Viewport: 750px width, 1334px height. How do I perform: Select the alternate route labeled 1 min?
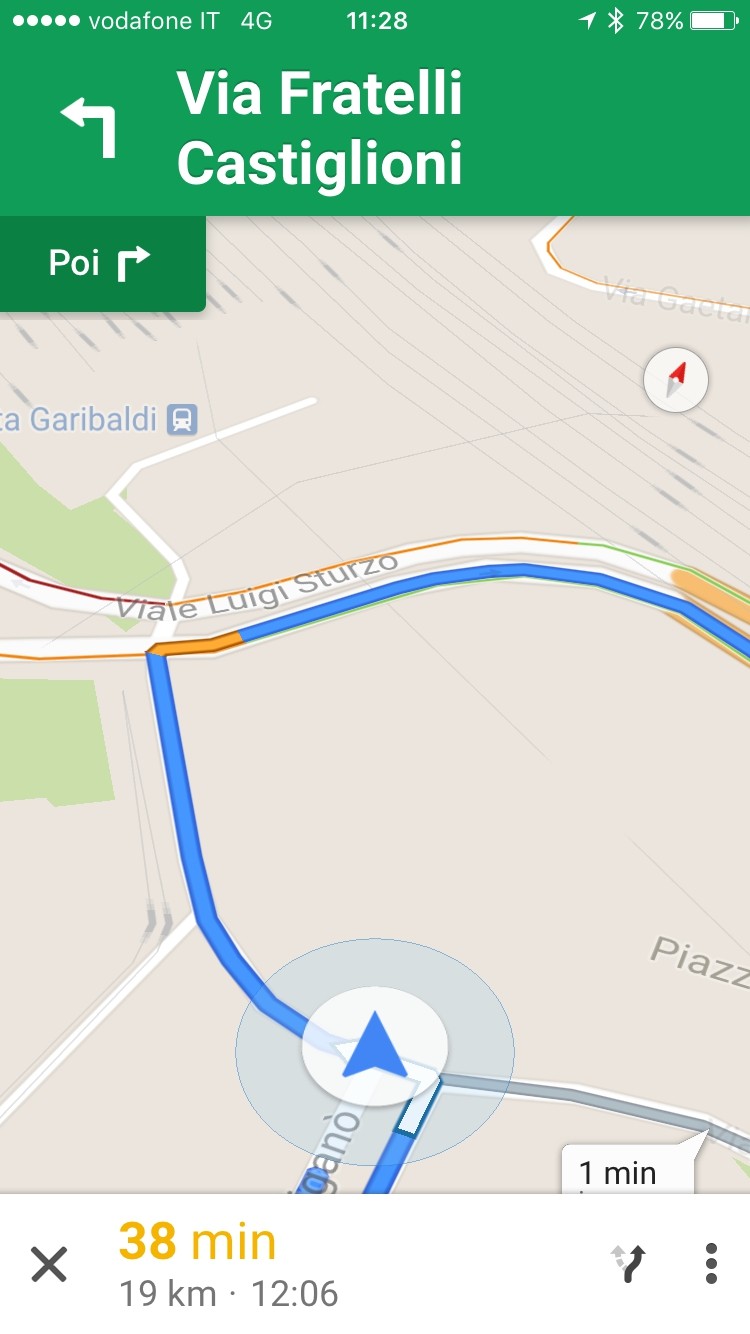point(627,1166)
